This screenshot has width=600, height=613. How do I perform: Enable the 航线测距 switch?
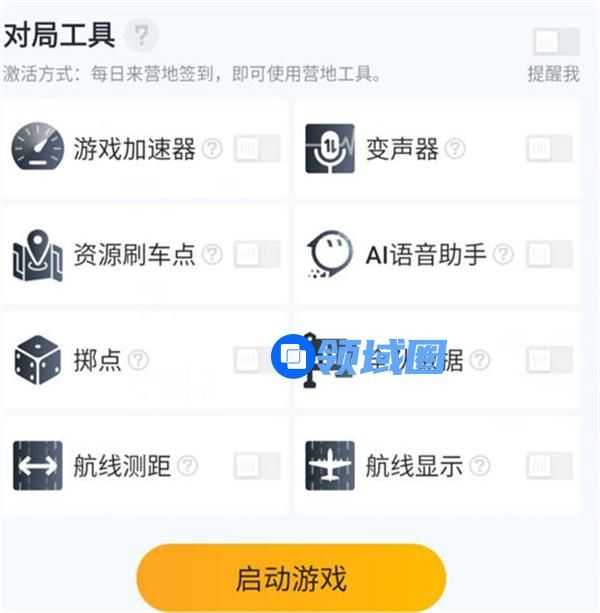pos(256,465)
